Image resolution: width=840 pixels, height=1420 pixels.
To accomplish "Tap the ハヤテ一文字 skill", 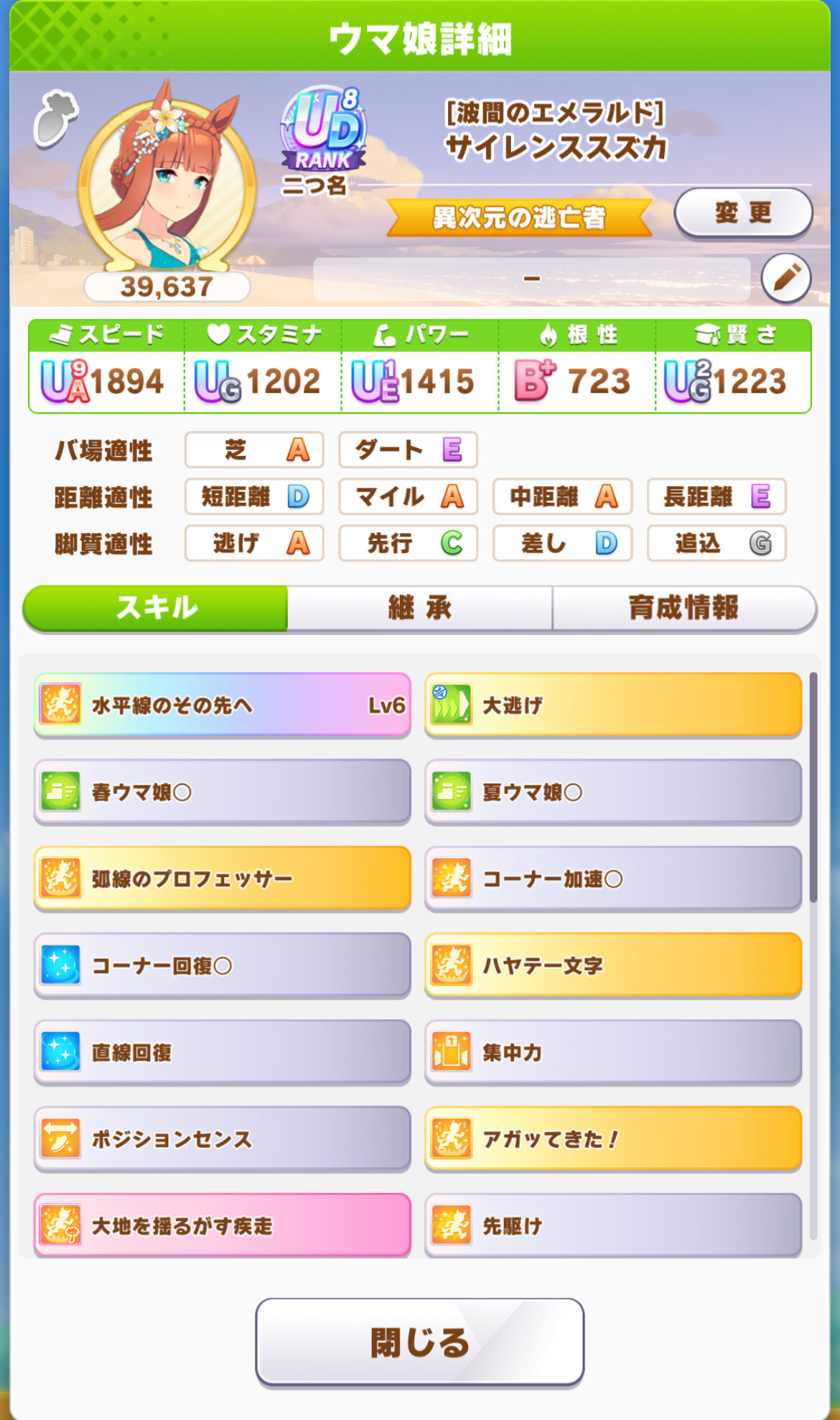I will pyautogui.click(x=613, y=965).
